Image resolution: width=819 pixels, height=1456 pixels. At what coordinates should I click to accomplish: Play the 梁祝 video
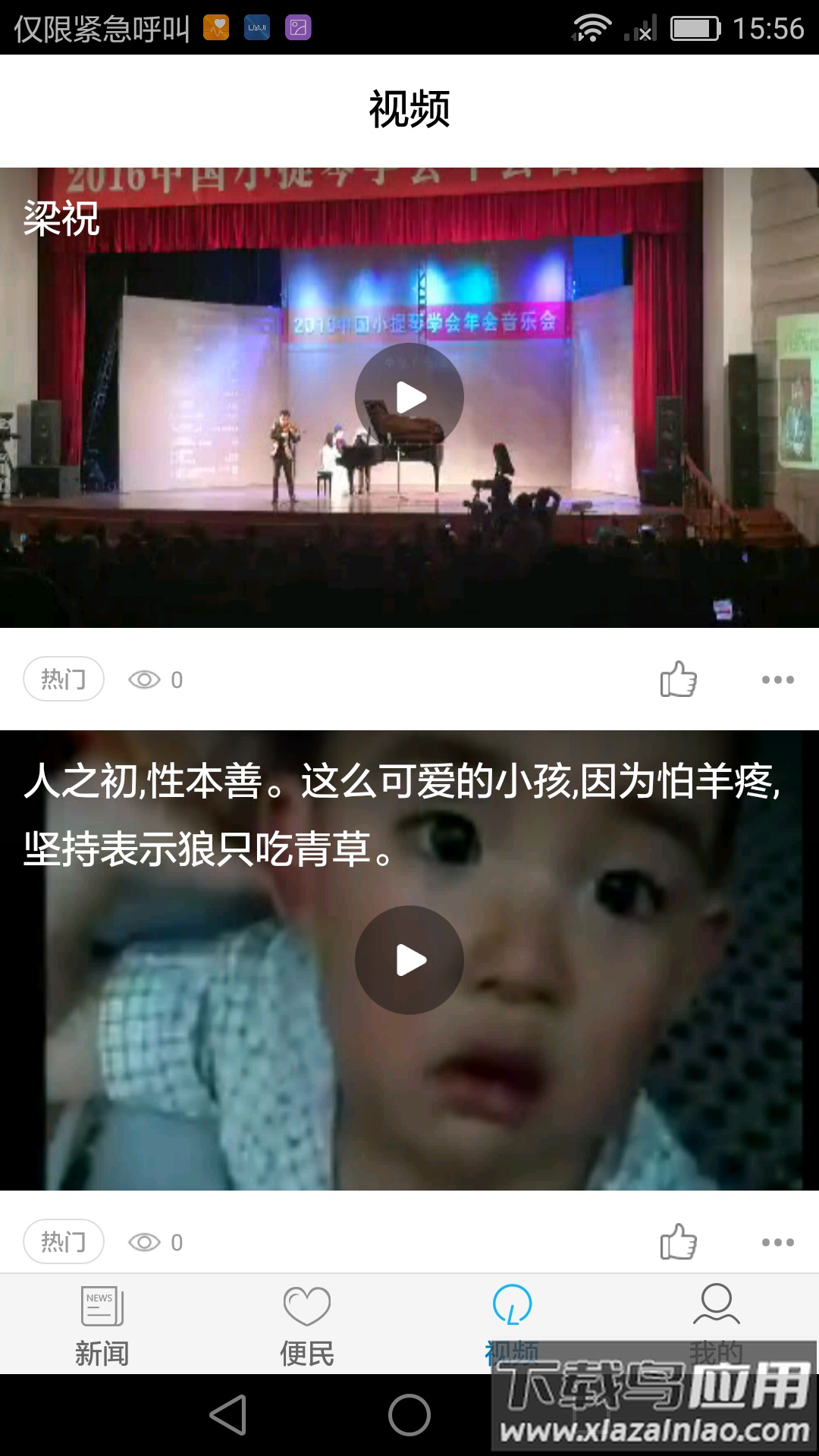pos(409,397)
